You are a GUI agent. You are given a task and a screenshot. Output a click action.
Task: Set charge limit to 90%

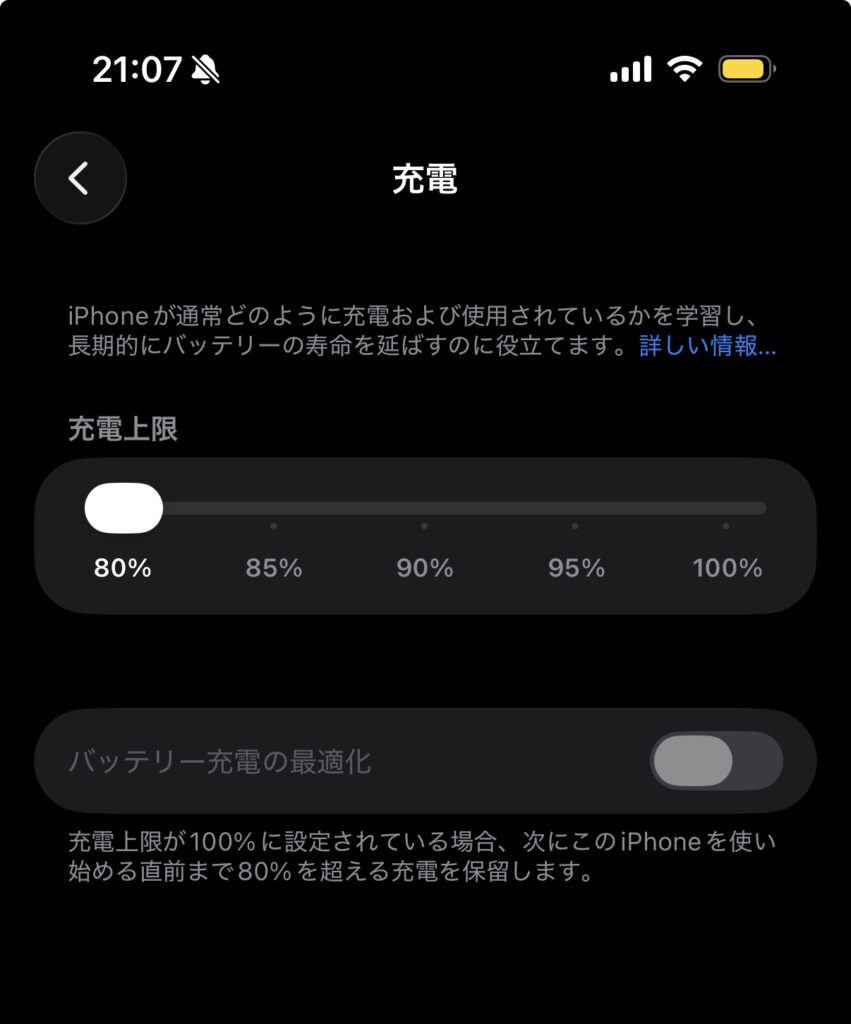point(424,509)
